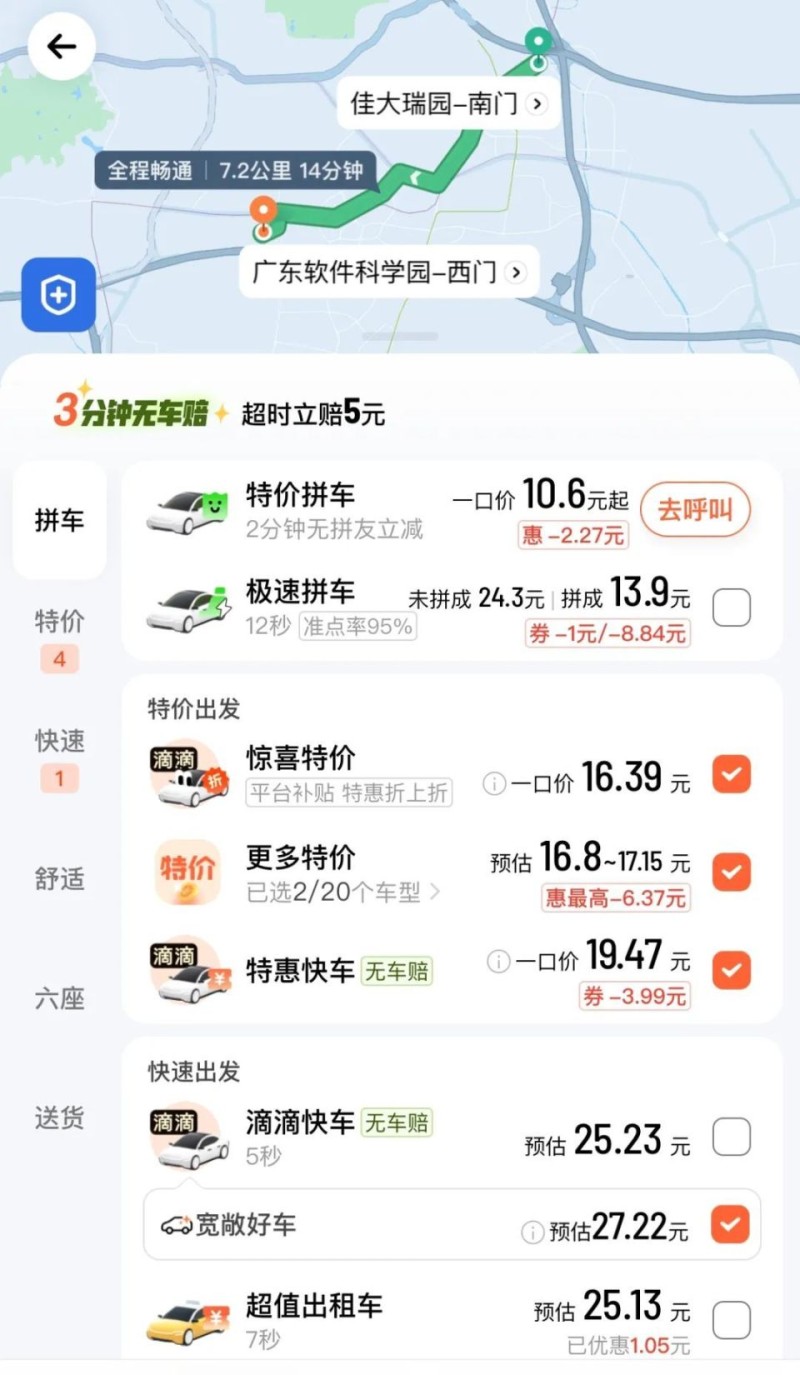Switch to the 送货 tab
Screen dimensions: 800x1375
click(x=59, y=1118)
